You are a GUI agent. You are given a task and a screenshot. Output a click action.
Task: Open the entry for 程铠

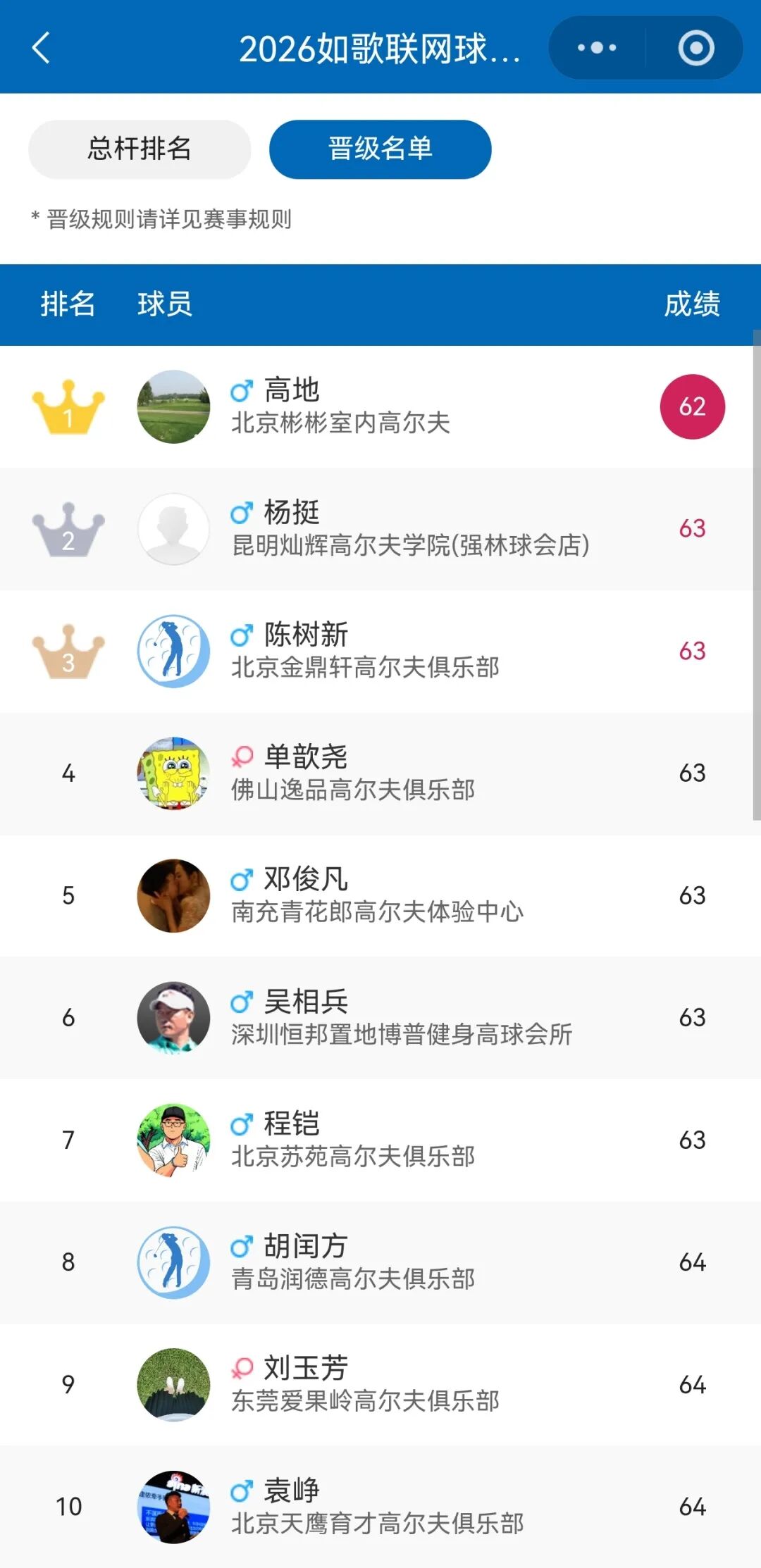(x=380, y=1140)
